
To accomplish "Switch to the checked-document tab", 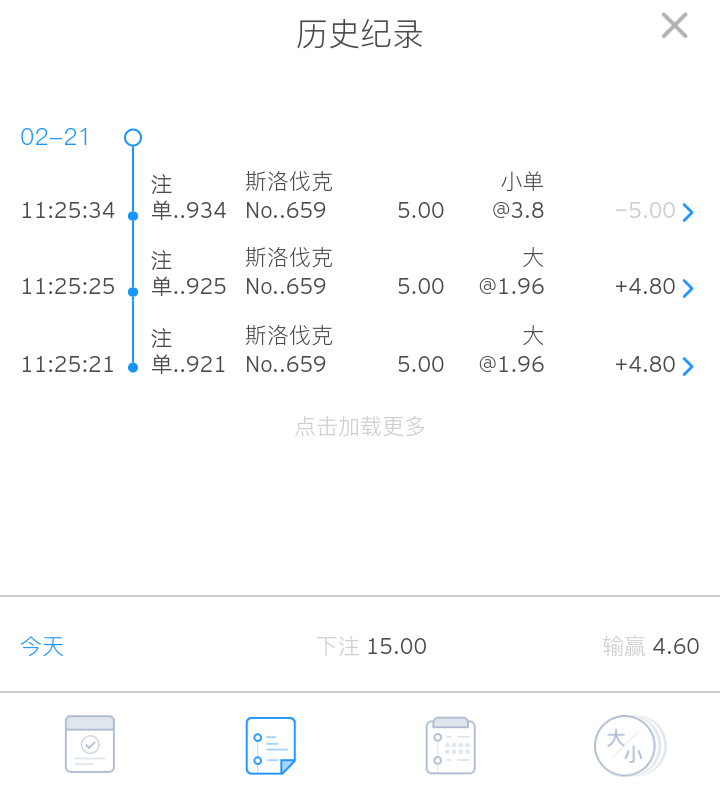I will 90,744.
